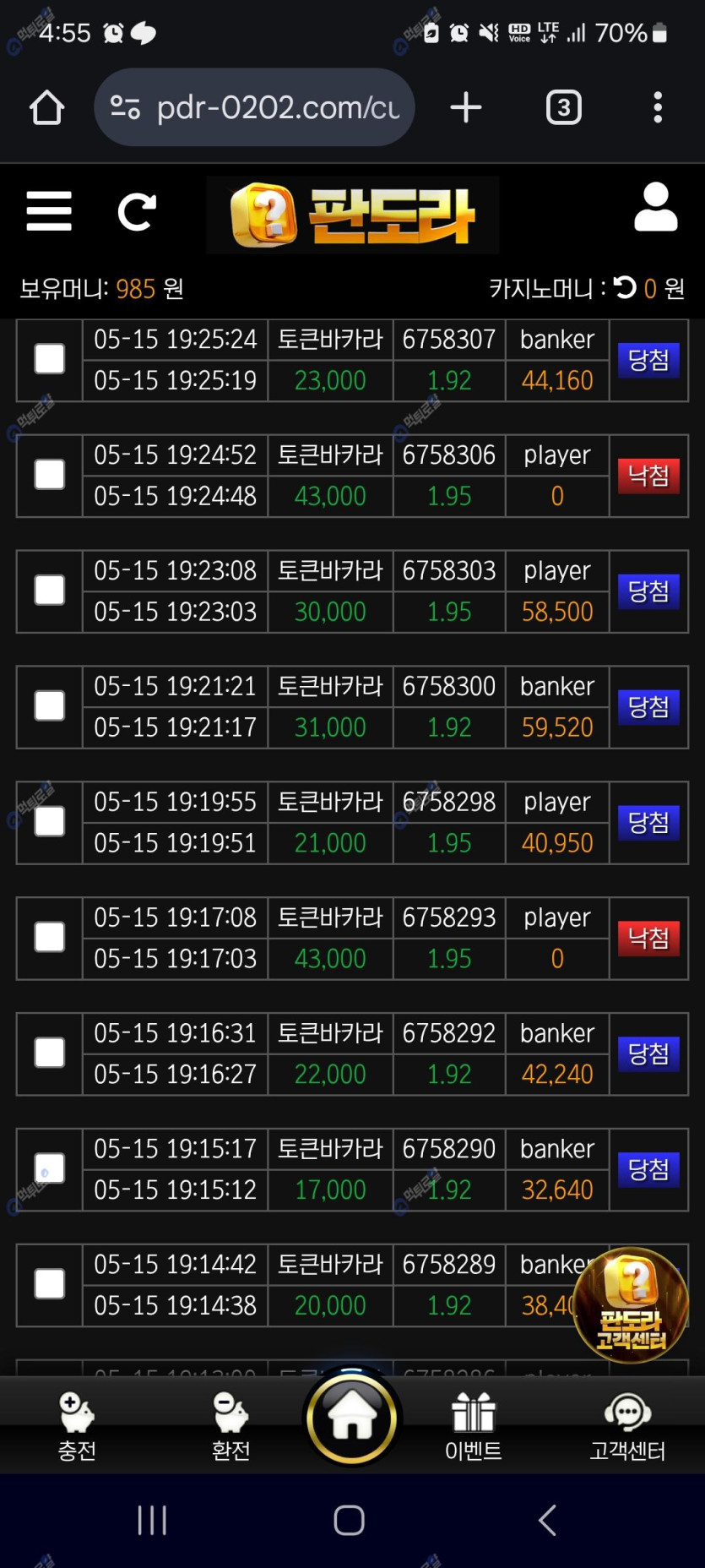Image resolution: width=705 pixels, height=1568 pixels.
Task: Reload the page with the refresh icon
Action: (x=137, y=211)
